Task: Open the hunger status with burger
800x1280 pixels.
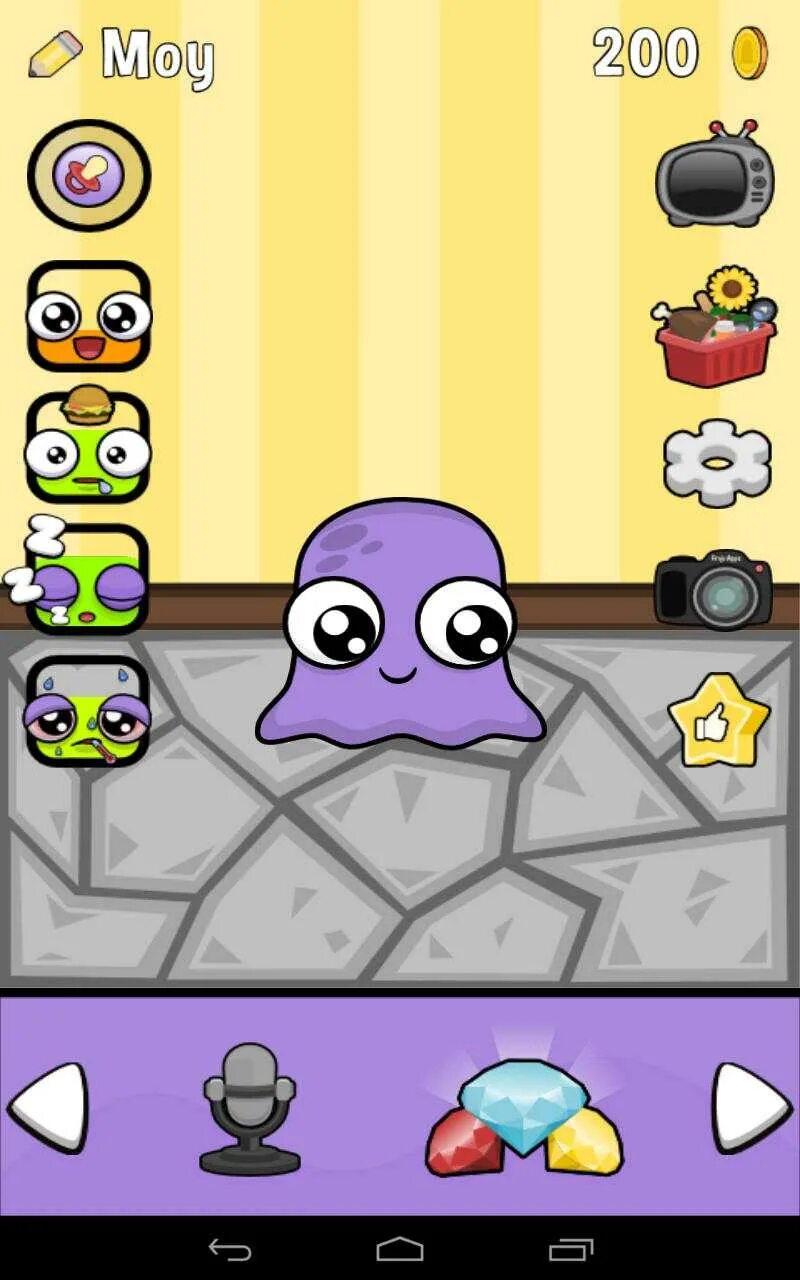Action: (x=88, y=446)
